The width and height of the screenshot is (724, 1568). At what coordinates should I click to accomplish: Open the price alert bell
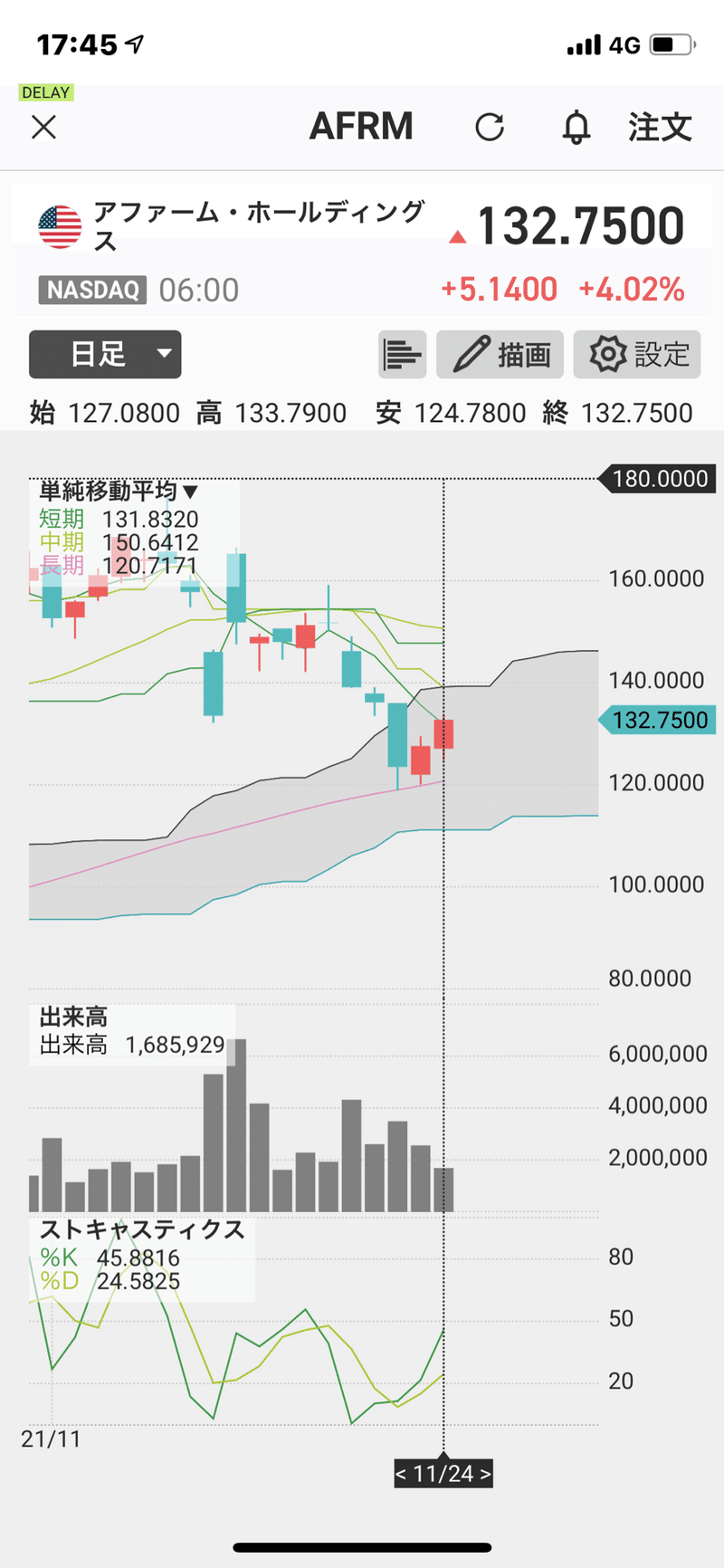(576, 128)
